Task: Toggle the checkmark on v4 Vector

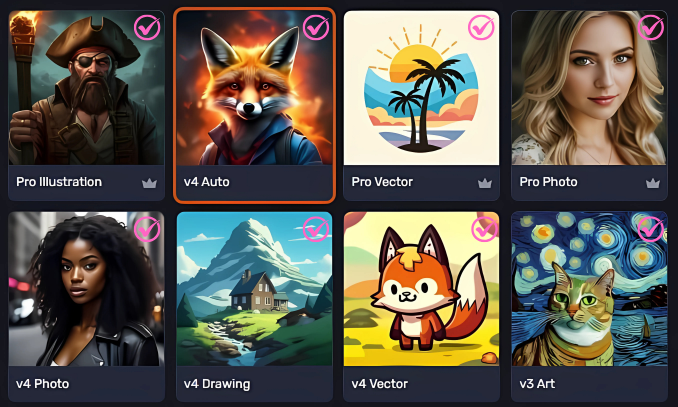Action: 484,229
